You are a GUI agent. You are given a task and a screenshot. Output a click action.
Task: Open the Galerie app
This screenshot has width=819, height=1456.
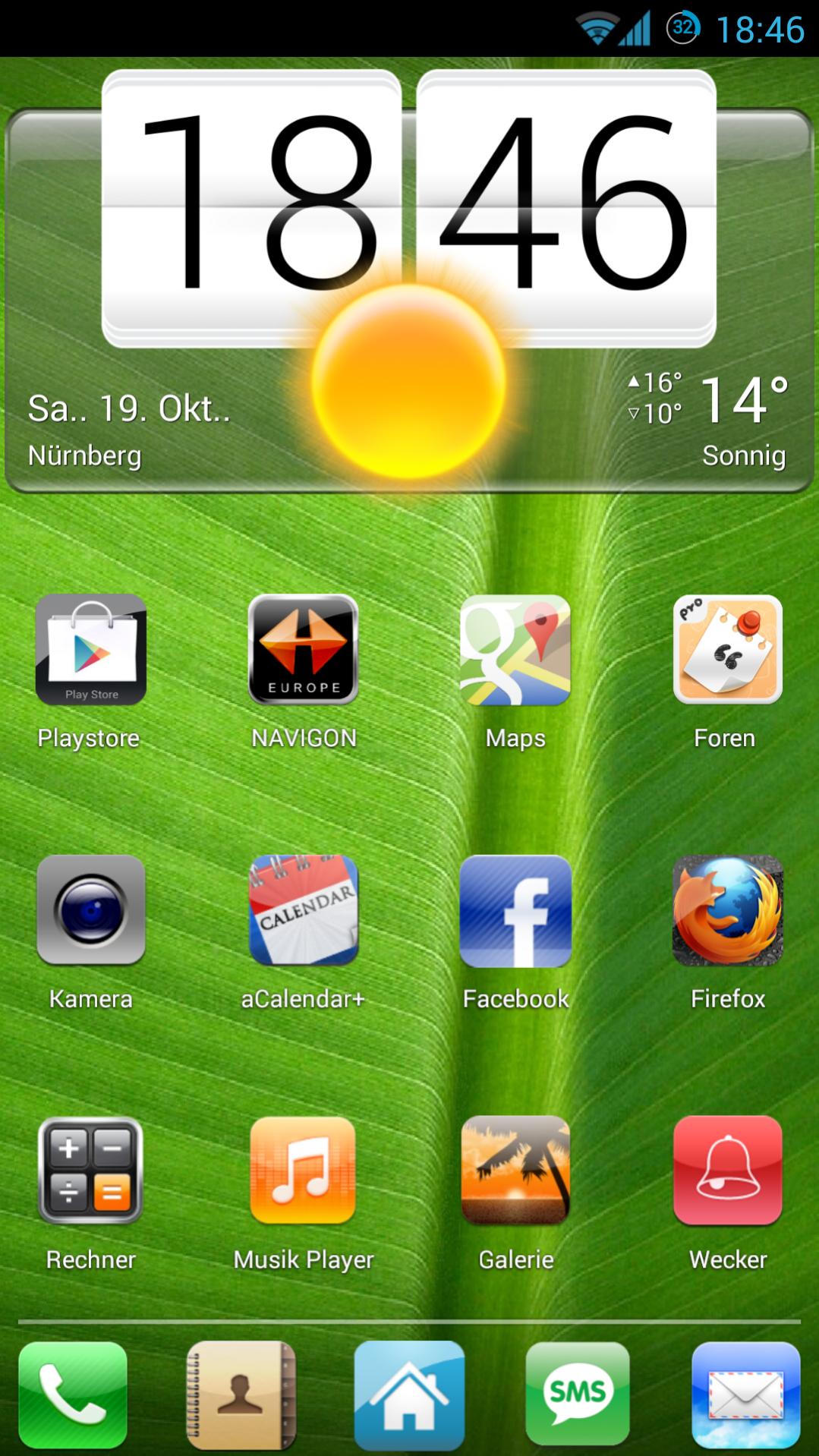[x=515, y=1171]
